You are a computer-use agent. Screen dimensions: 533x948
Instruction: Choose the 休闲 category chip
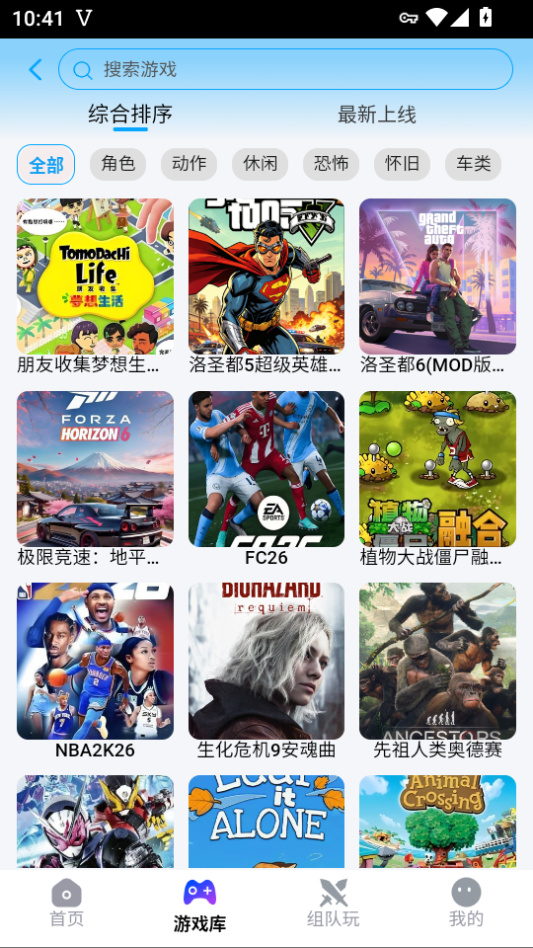(x=260, y=164)
